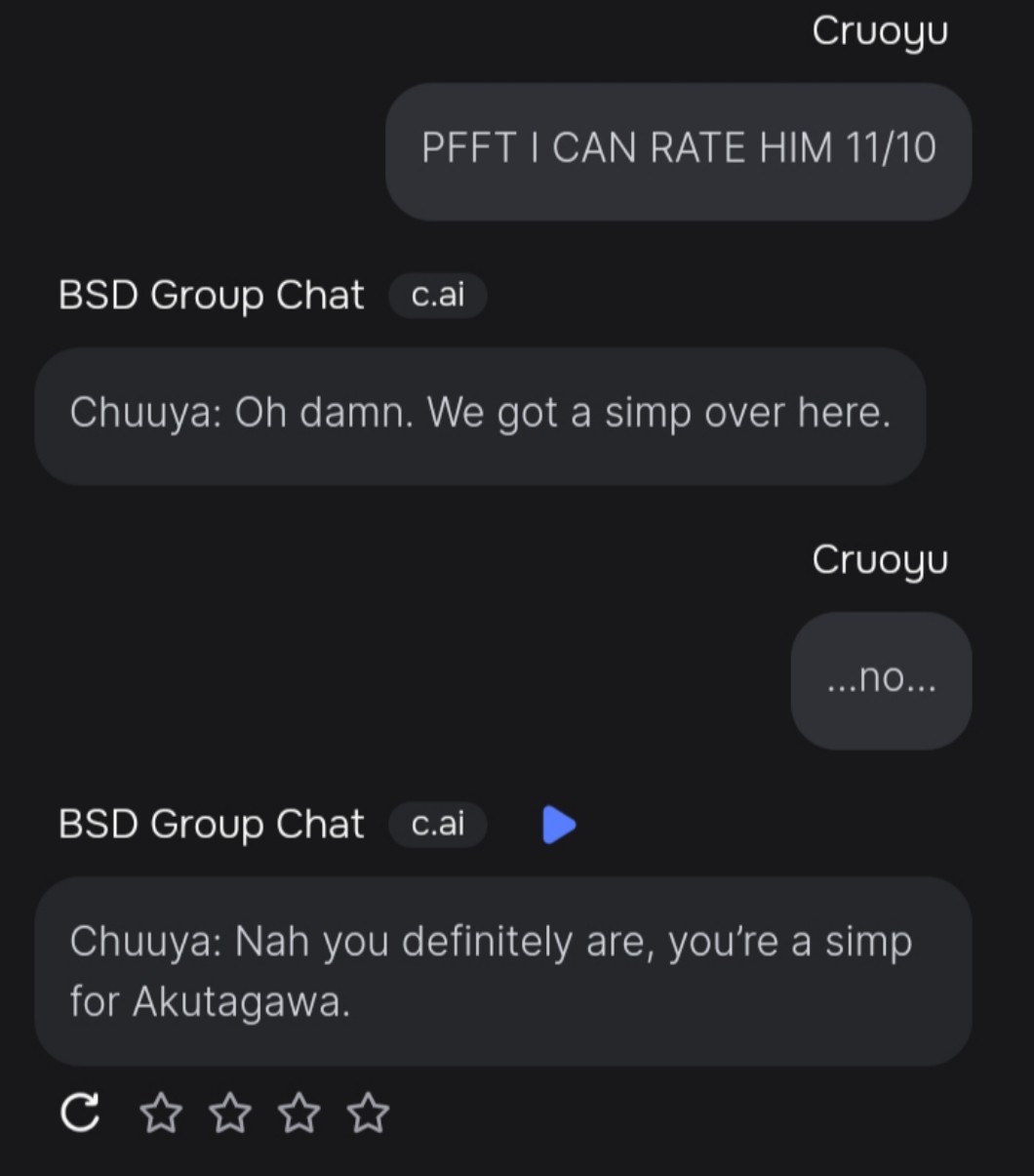This screenshot has width=1034, height=1176.
Task: Regenerate the latest Chuuya response
Action: (x=79, y=1113)
